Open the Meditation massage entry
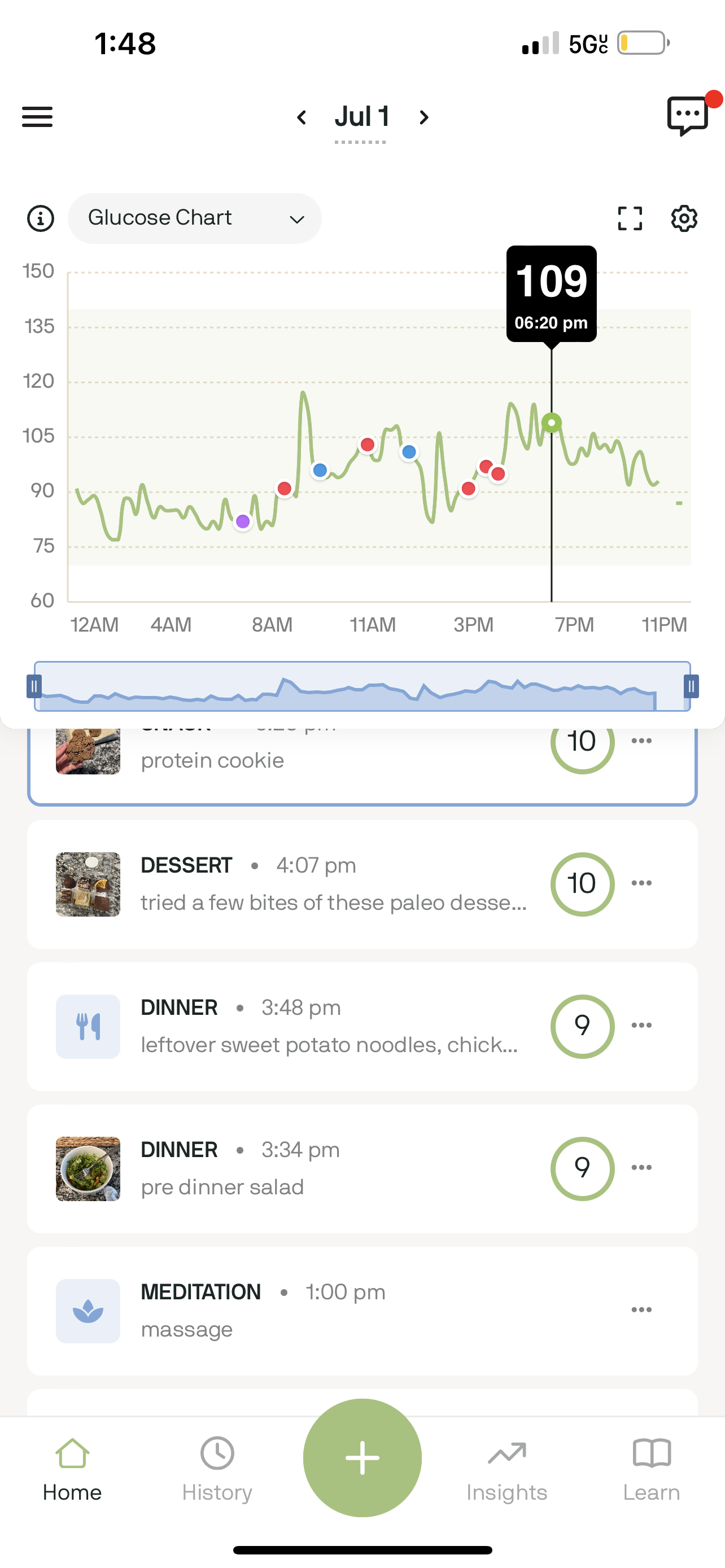This screenshot has width=725, height=1568. pos(362,1311)
